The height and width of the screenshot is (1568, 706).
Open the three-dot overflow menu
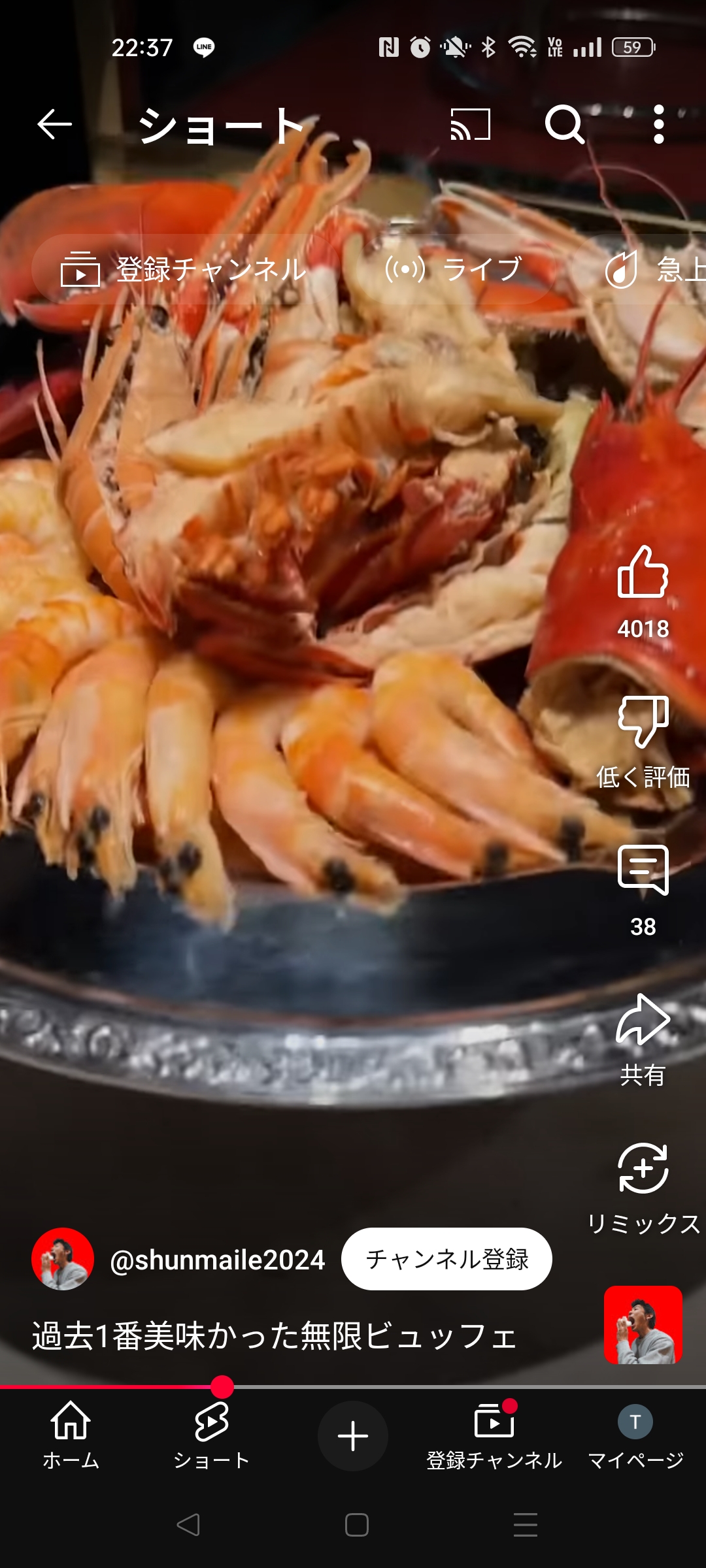(x=658, y=124)
